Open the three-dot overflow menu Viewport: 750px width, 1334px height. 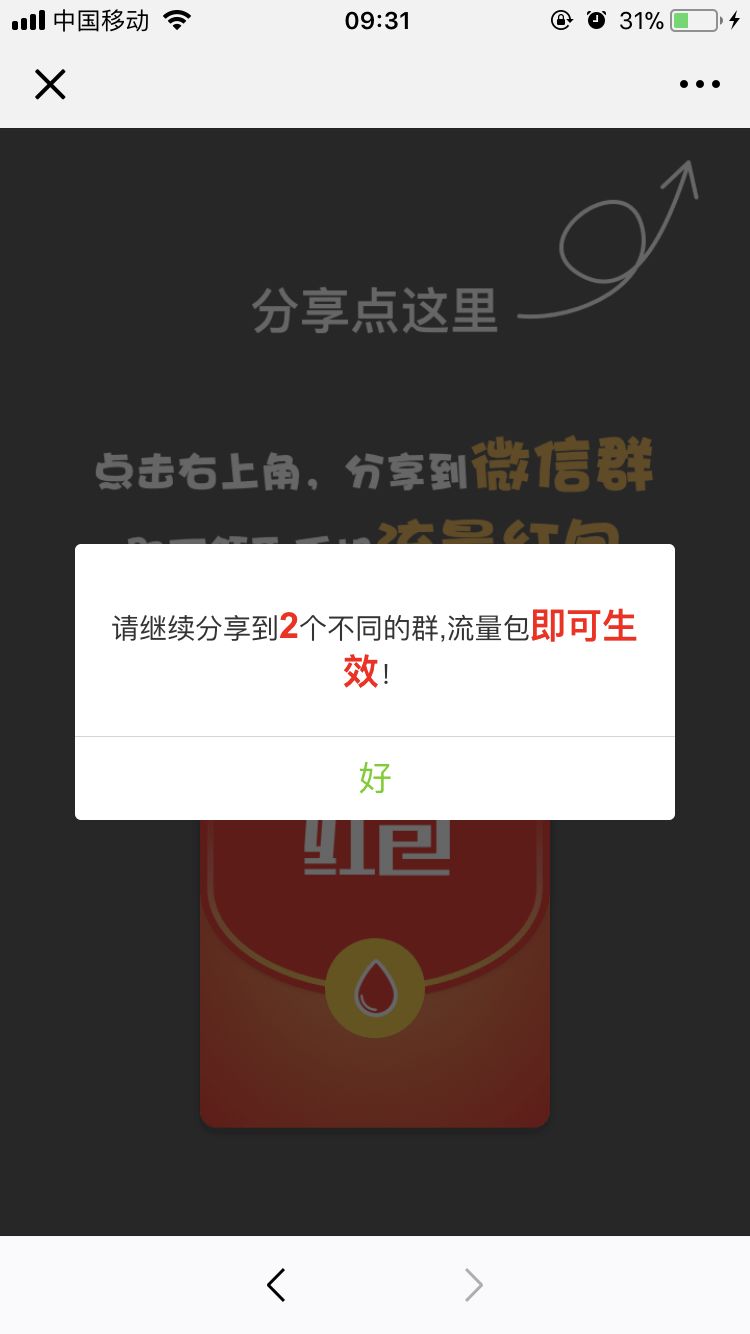coord(699,85)
